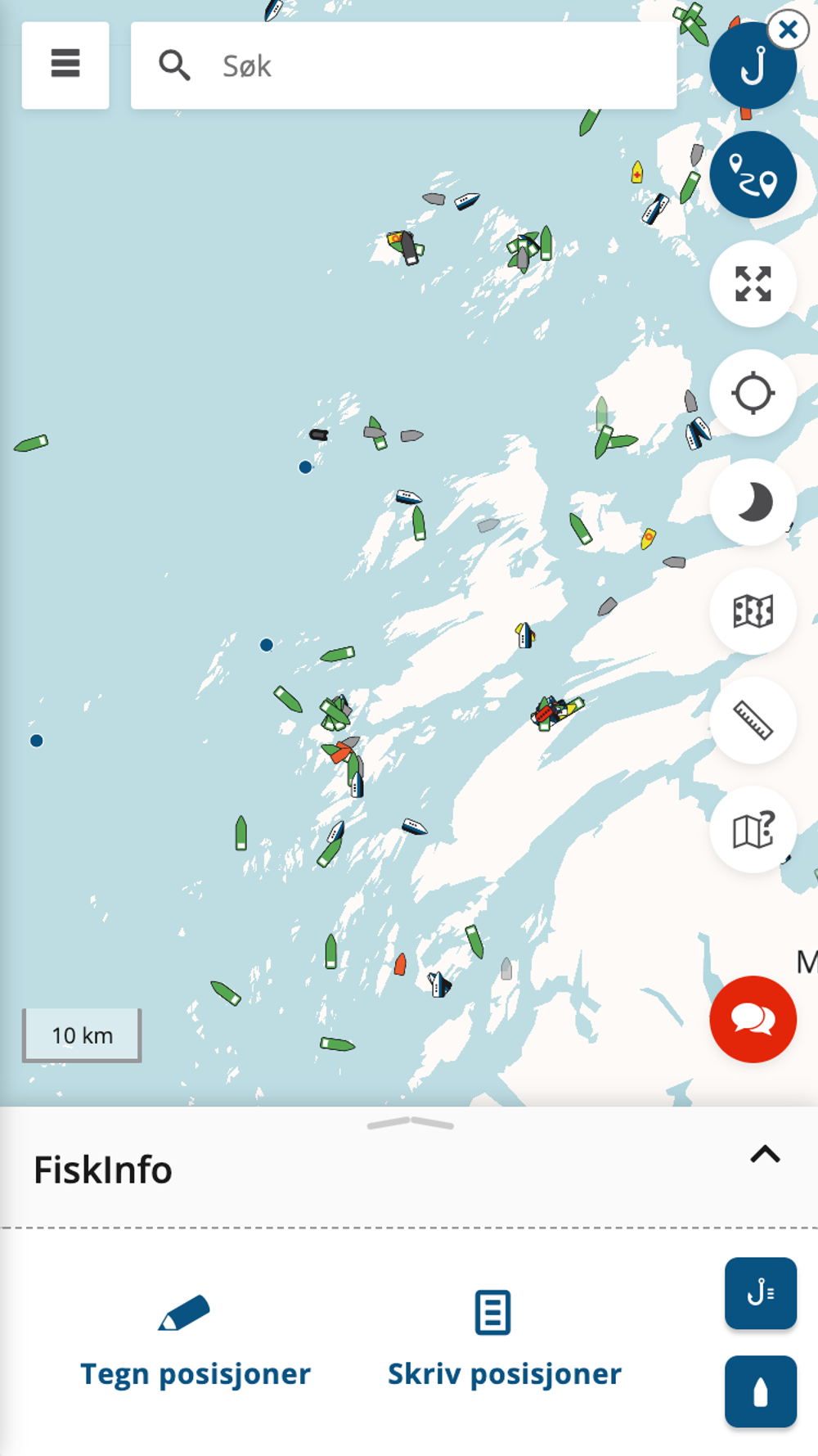The width and height of the screenshot is (818, 1456).
Task: Close the FiskInfo tool with X
Action: pyautogui.click(x=788, y=30)
